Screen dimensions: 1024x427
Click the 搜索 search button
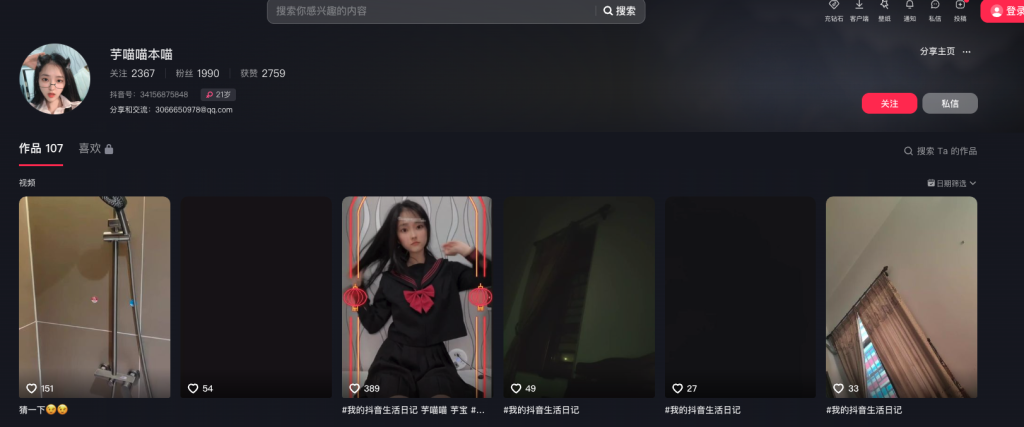click(x=620, y=11)
